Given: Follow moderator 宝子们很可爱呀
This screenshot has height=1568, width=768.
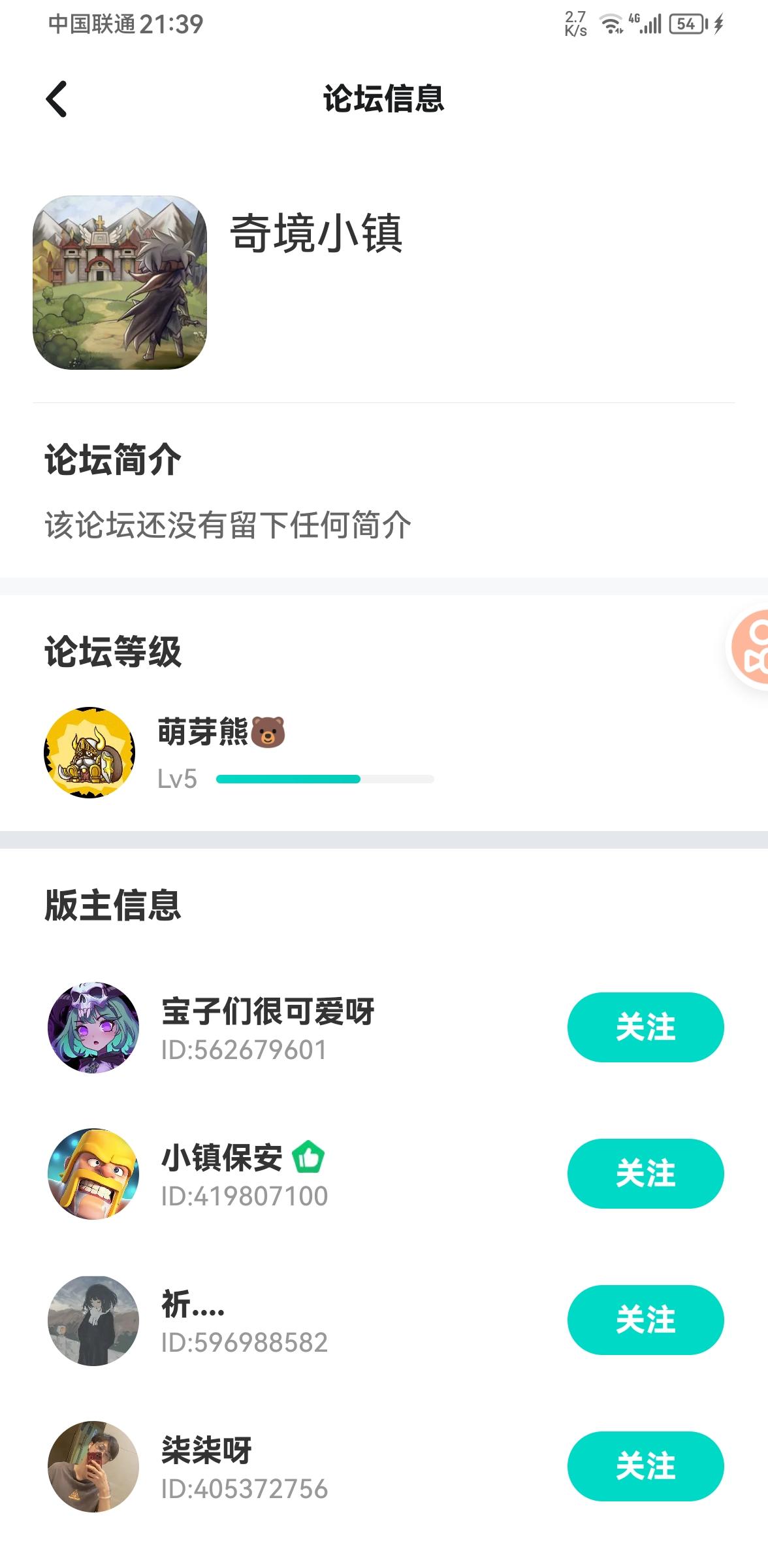Looking at the screenshot, I should click(645, 1027).
